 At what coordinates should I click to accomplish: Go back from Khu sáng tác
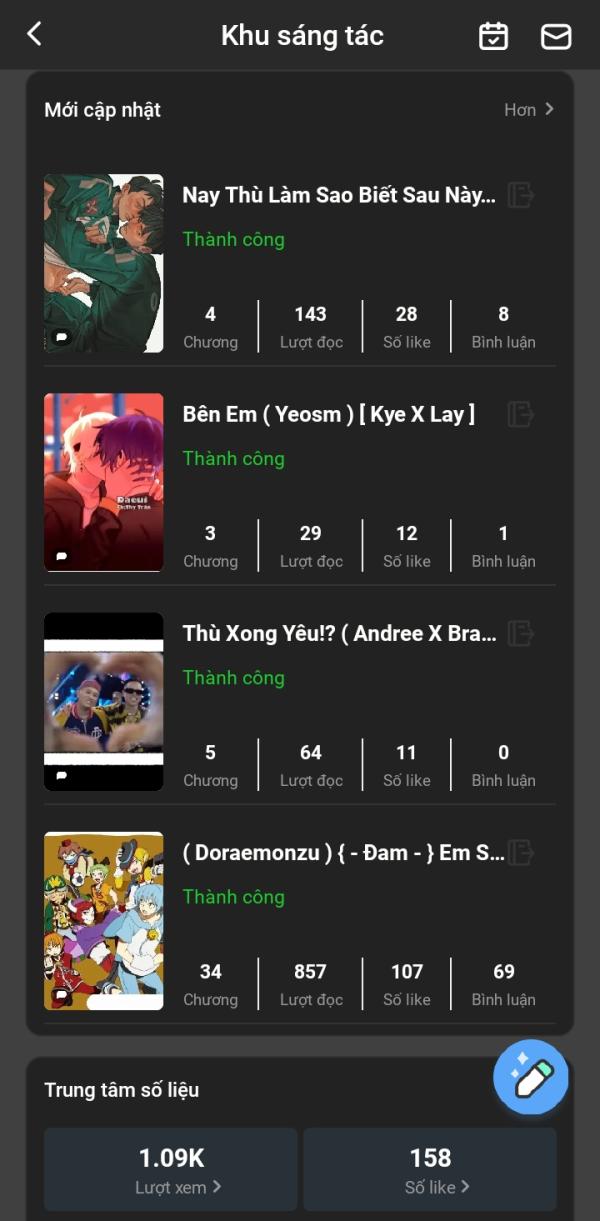[x=35, y=35]
